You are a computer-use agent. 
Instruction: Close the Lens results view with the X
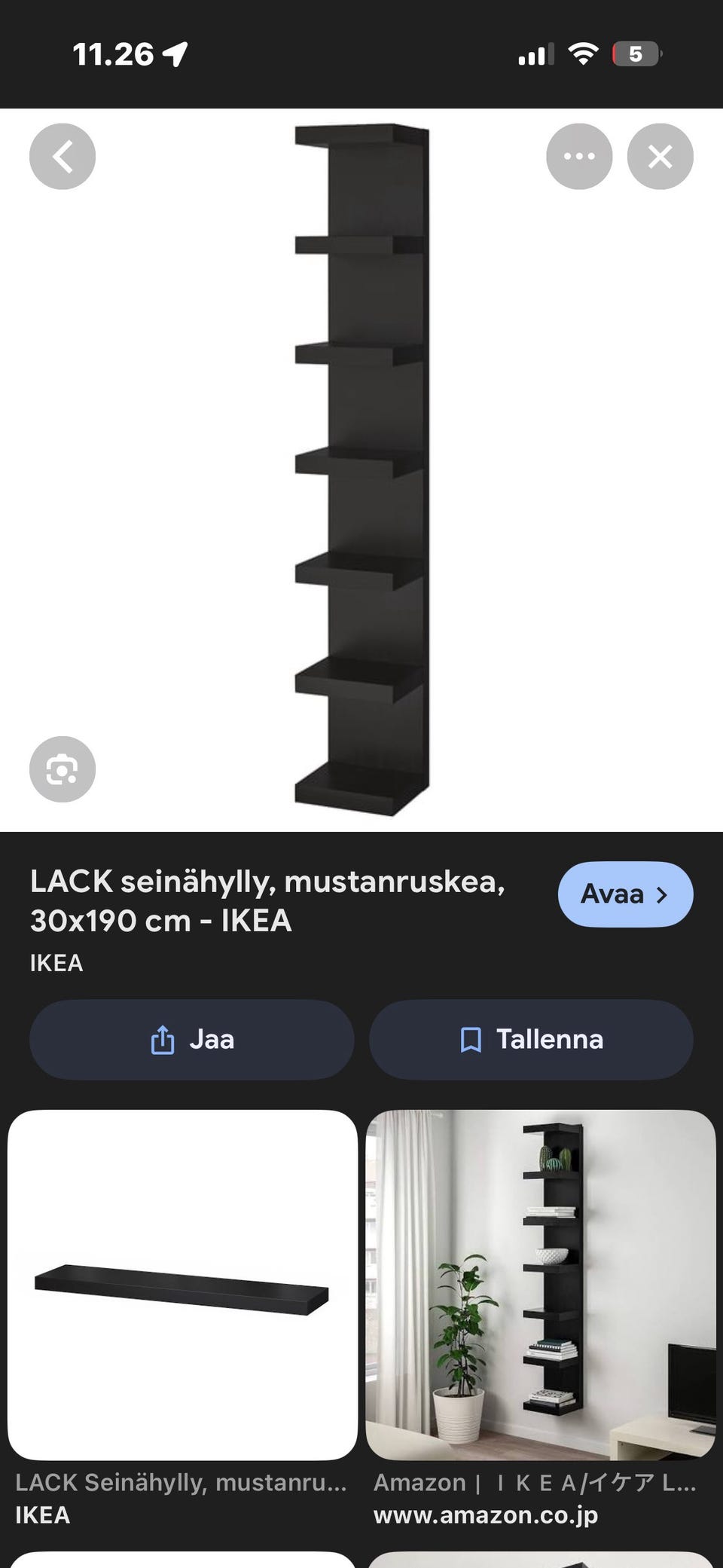click(x=660, y=156)
